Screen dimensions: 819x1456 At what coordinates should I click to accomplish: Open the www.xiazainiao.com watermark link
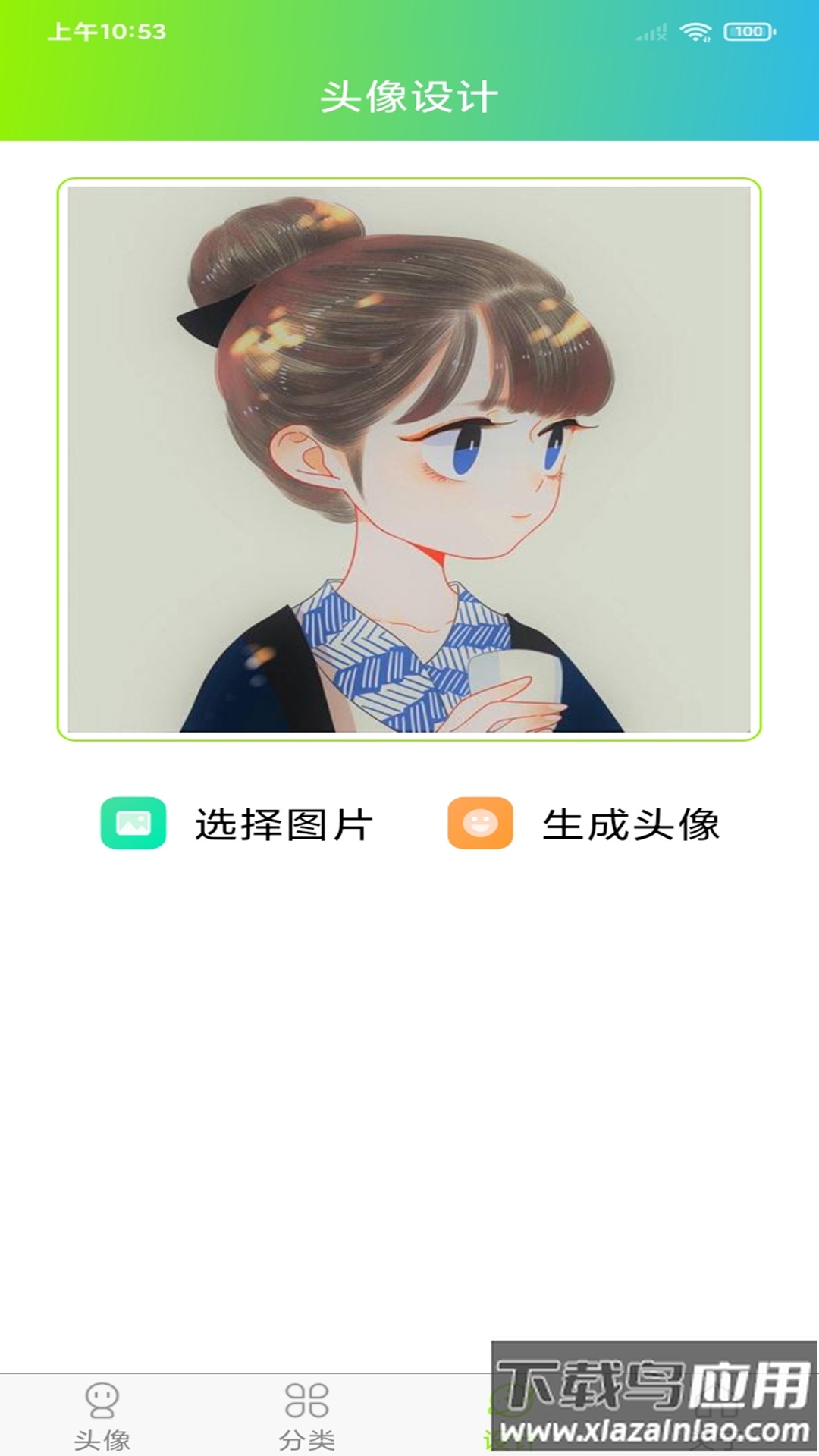click(x=652, y=1429)
